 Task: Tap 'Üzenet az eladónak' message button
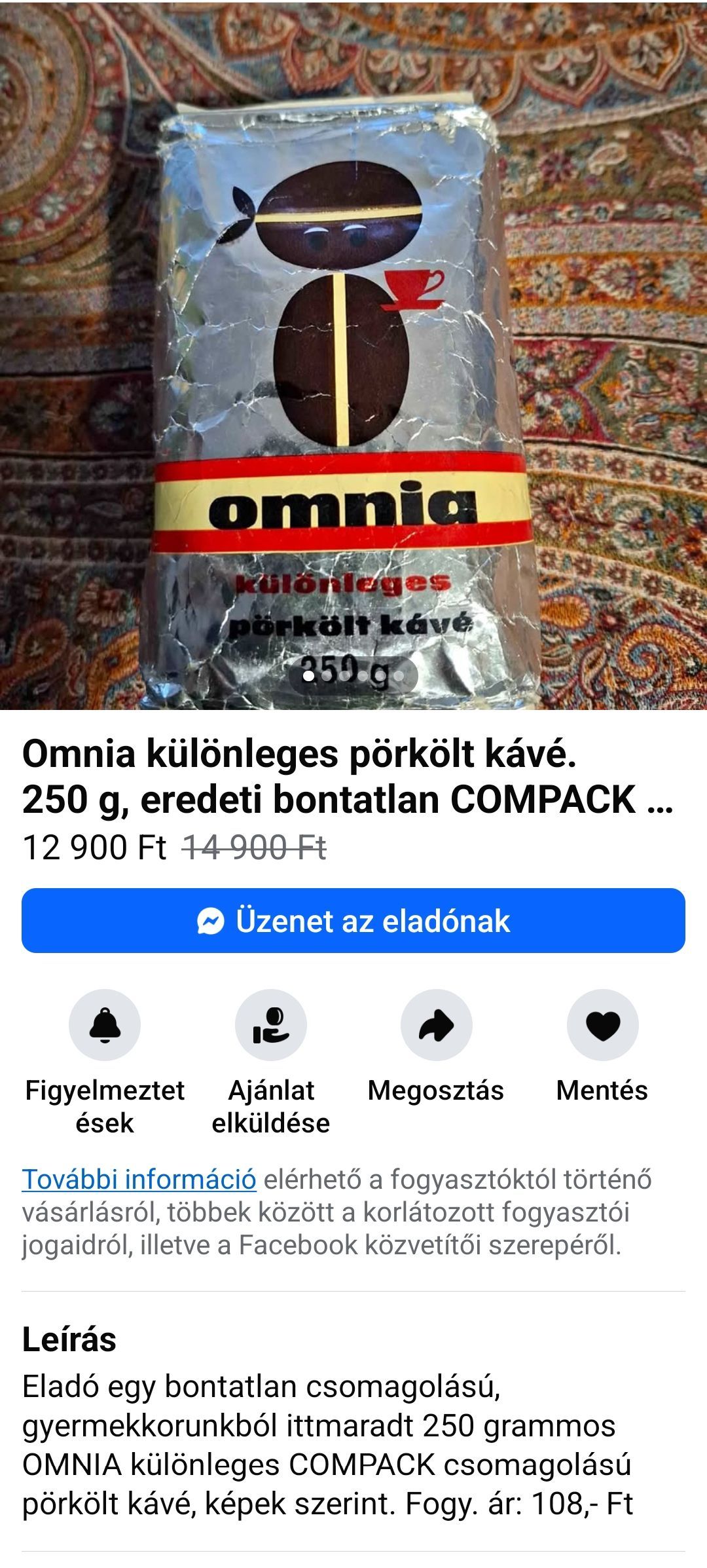tap(353, 920)
